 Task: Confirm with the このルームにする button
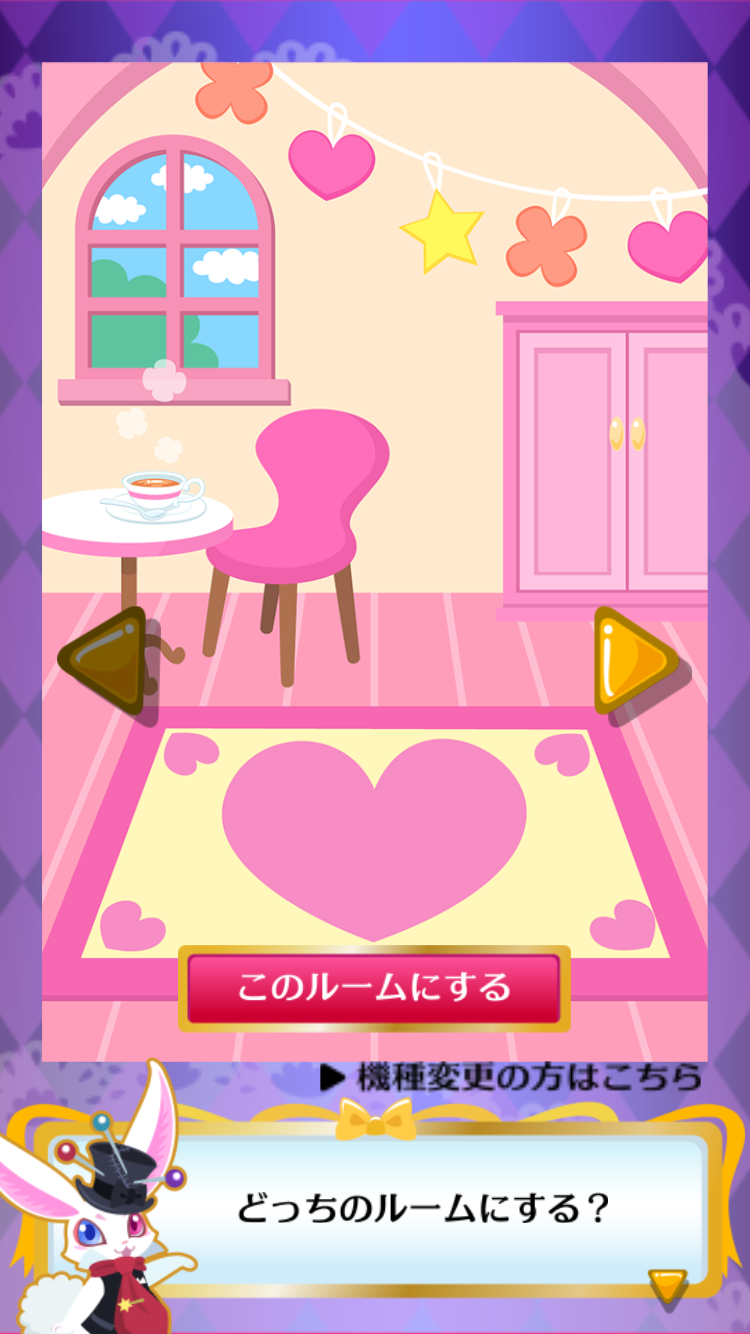click(374, 988)
